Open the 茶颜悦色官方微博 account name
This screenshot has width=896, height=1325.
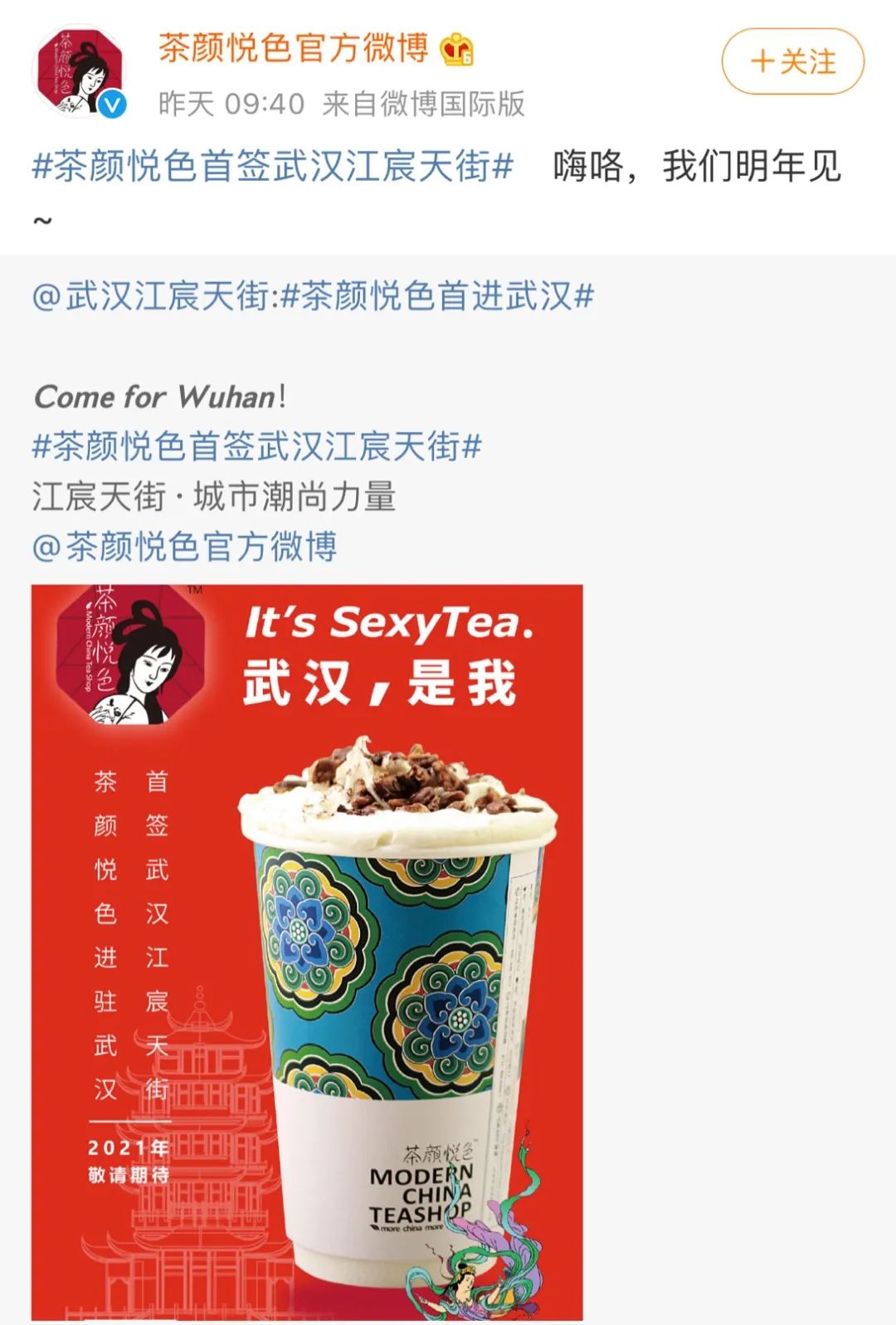[x=294, y=48]
